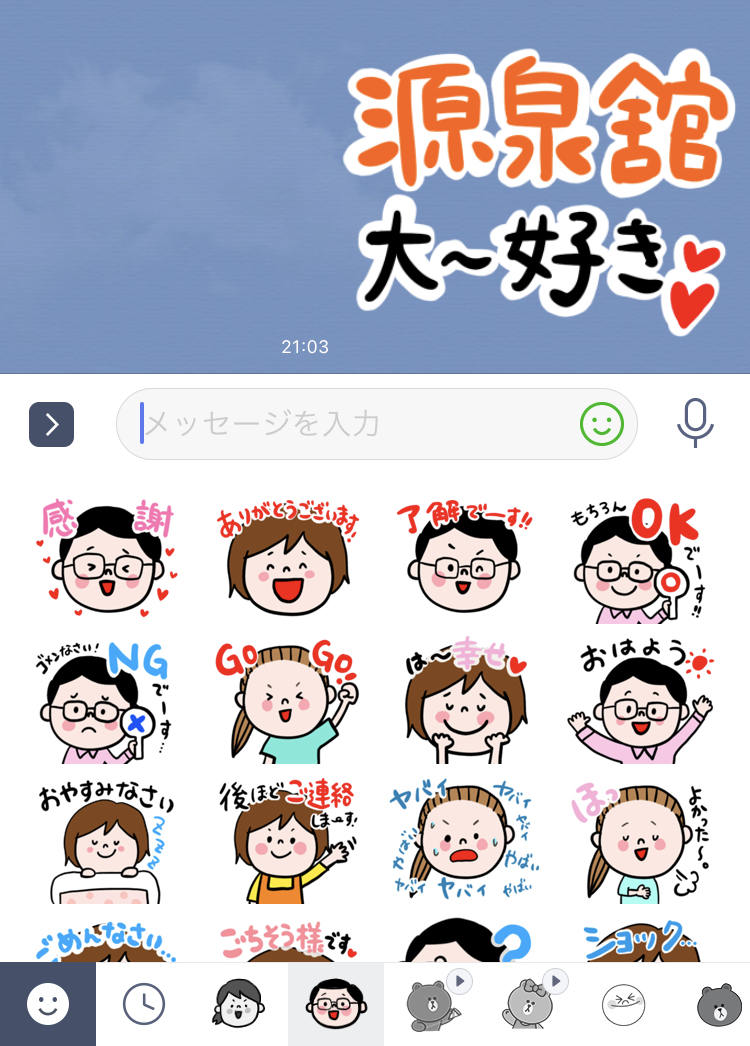This screenshot has width=750, height=1046.
Task: Open the recent stickers clock tab
Action: pos(144,1004)
